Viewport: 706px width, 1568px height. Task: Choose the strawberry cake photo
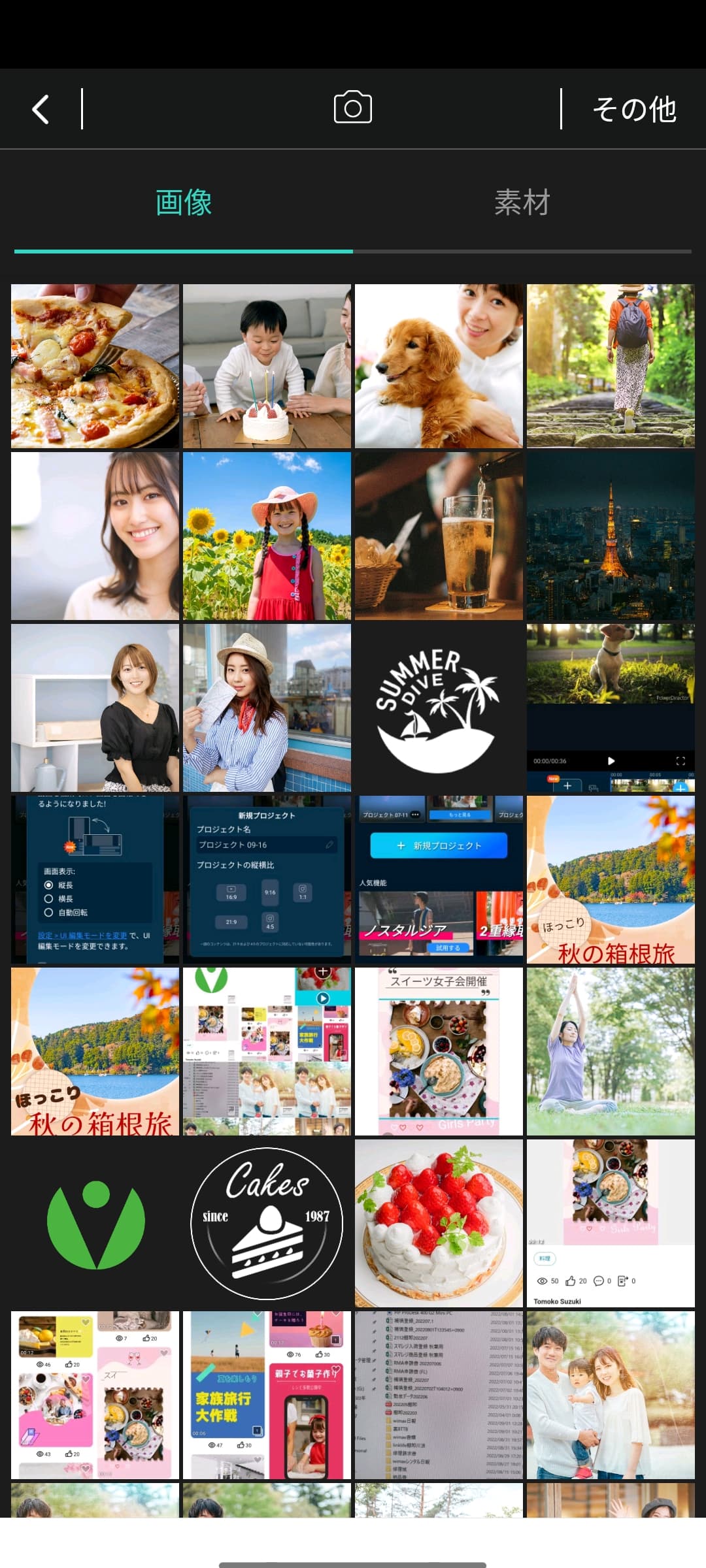pyautogui.click(x=439, y=1223)
